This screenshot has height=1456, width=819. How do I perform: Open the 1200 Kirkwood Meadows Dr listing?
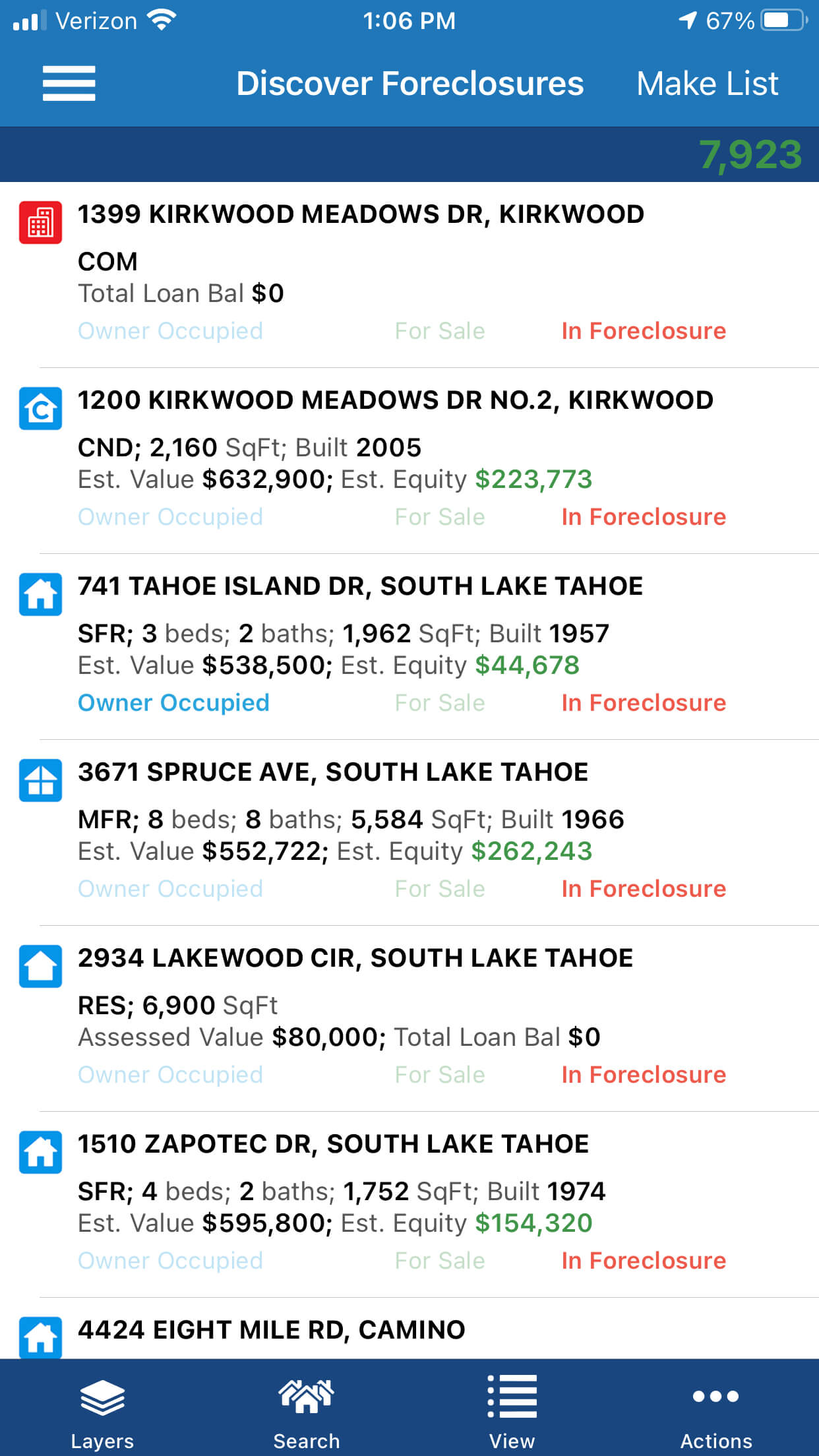pyautogui.click(x=394, y=400)
